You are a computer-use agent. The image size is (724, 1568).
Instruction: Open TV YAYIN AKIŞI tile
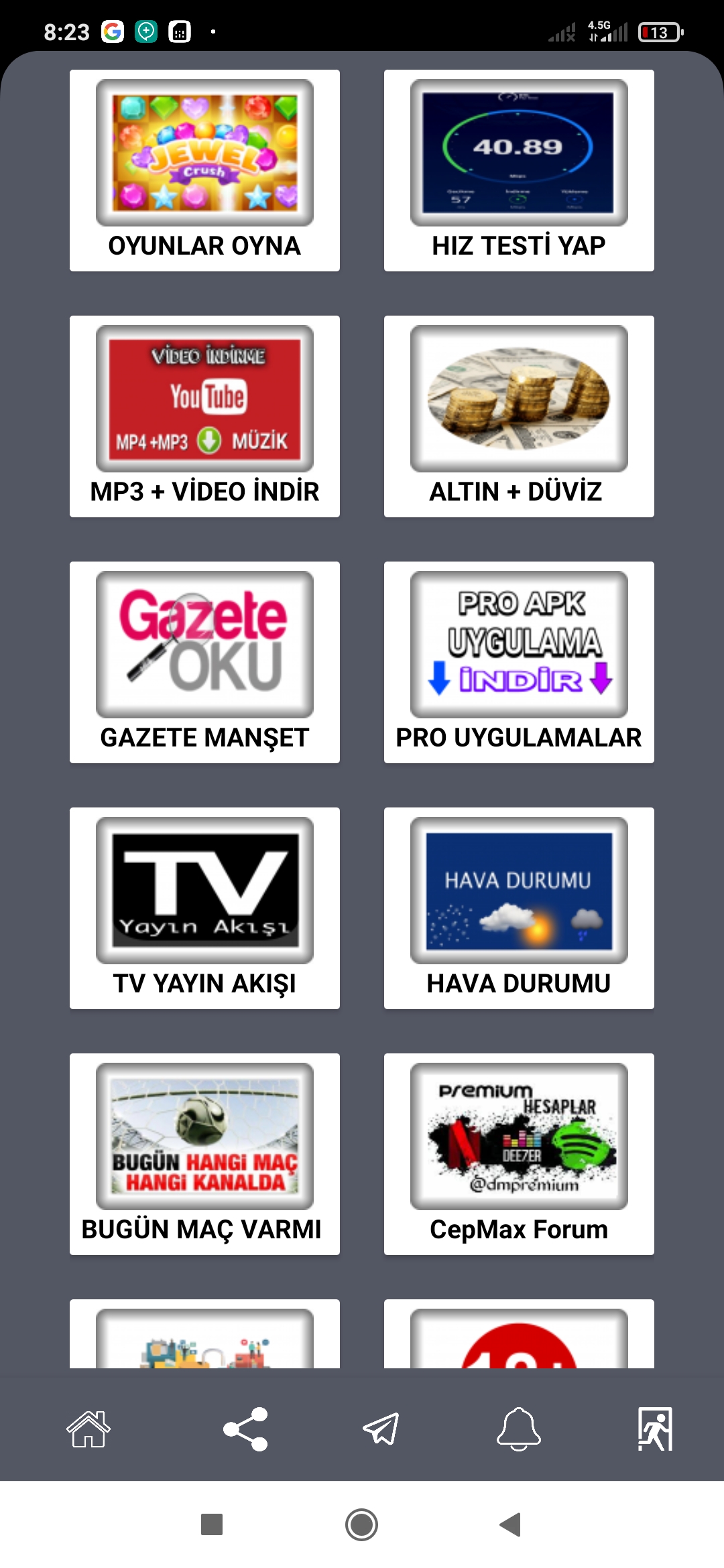click(204, 908)
